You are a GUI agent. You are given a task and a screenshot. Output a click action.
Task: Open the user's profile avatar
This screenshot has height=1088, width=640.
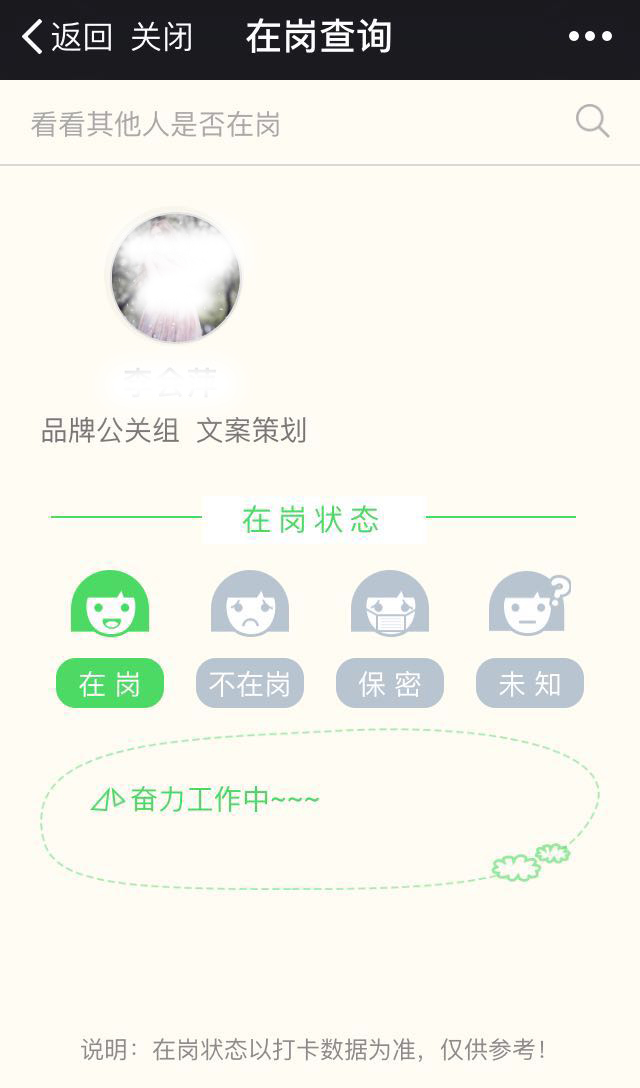point(176,278)
